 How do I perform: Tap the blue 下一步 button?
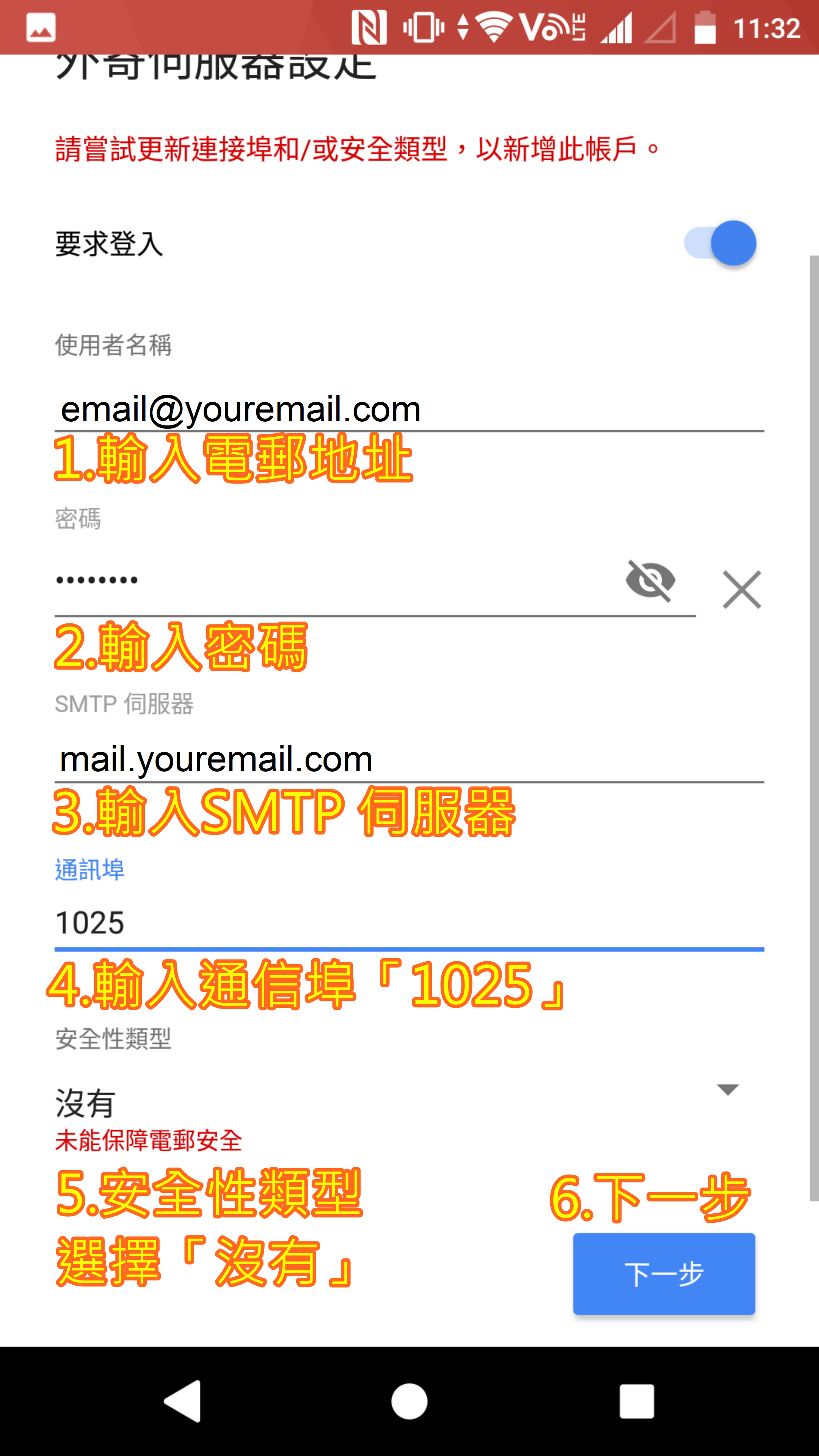pyautogui.click(x=664, y=1274)
